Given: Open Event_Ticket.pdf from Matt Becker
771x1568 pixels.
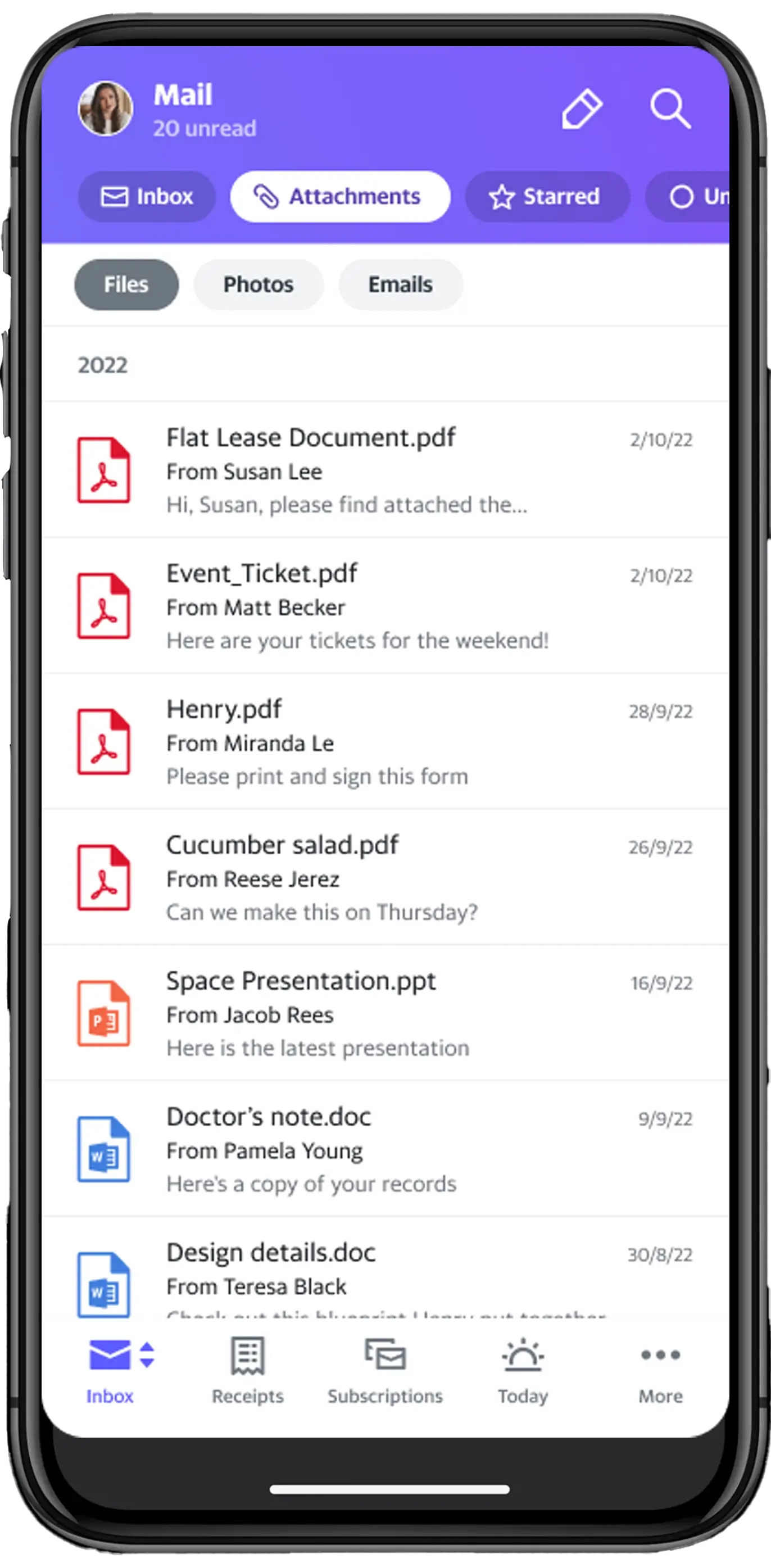Looking at the screenshot, I should click(x=385, y=606).
